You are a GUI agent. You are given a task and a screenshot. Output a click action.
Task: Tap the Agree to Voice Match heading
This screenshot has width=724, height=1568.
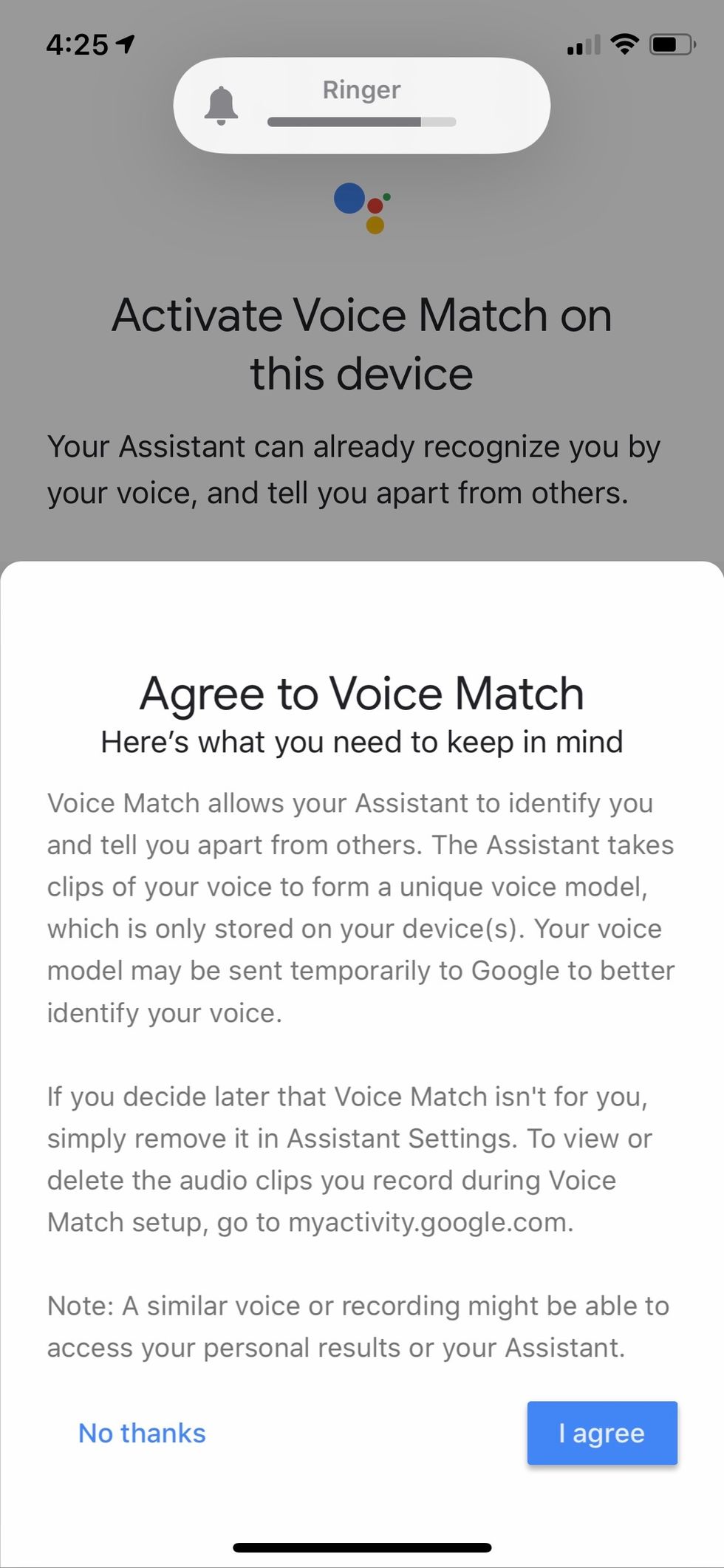click(x=361, y=692)
